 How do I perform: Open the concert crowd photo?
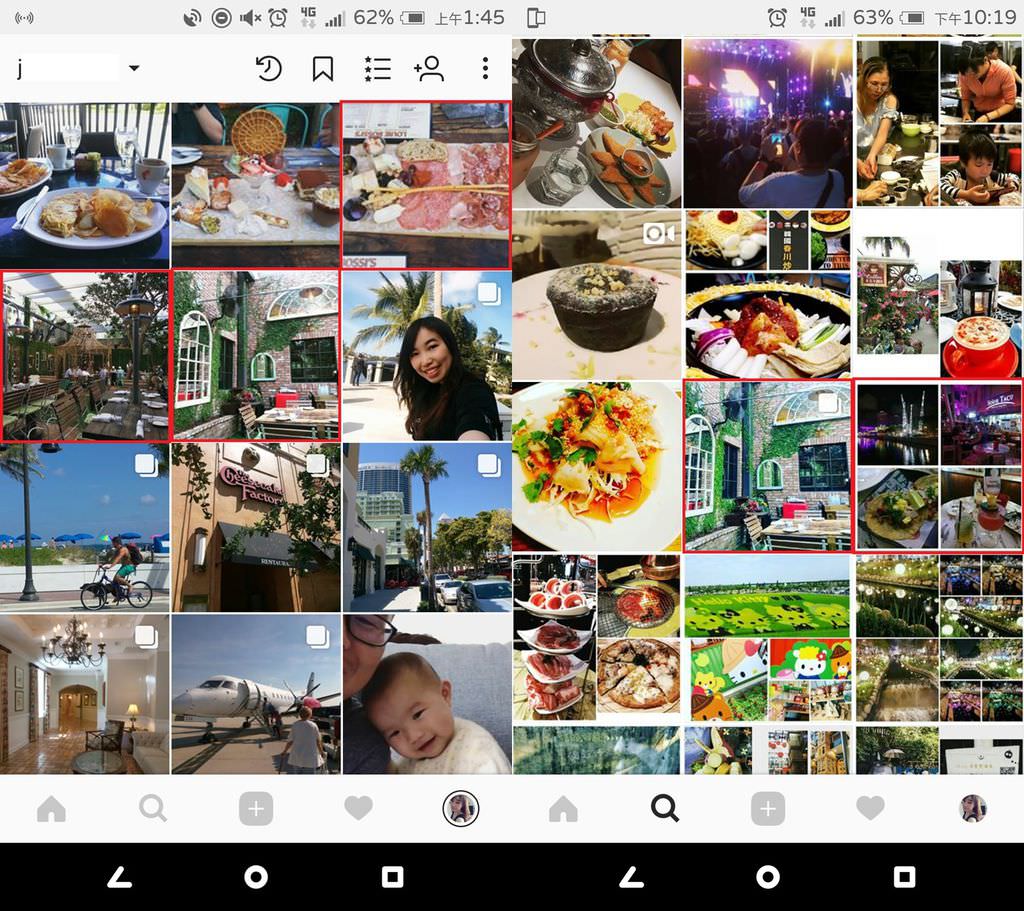(x=768, y=122)
